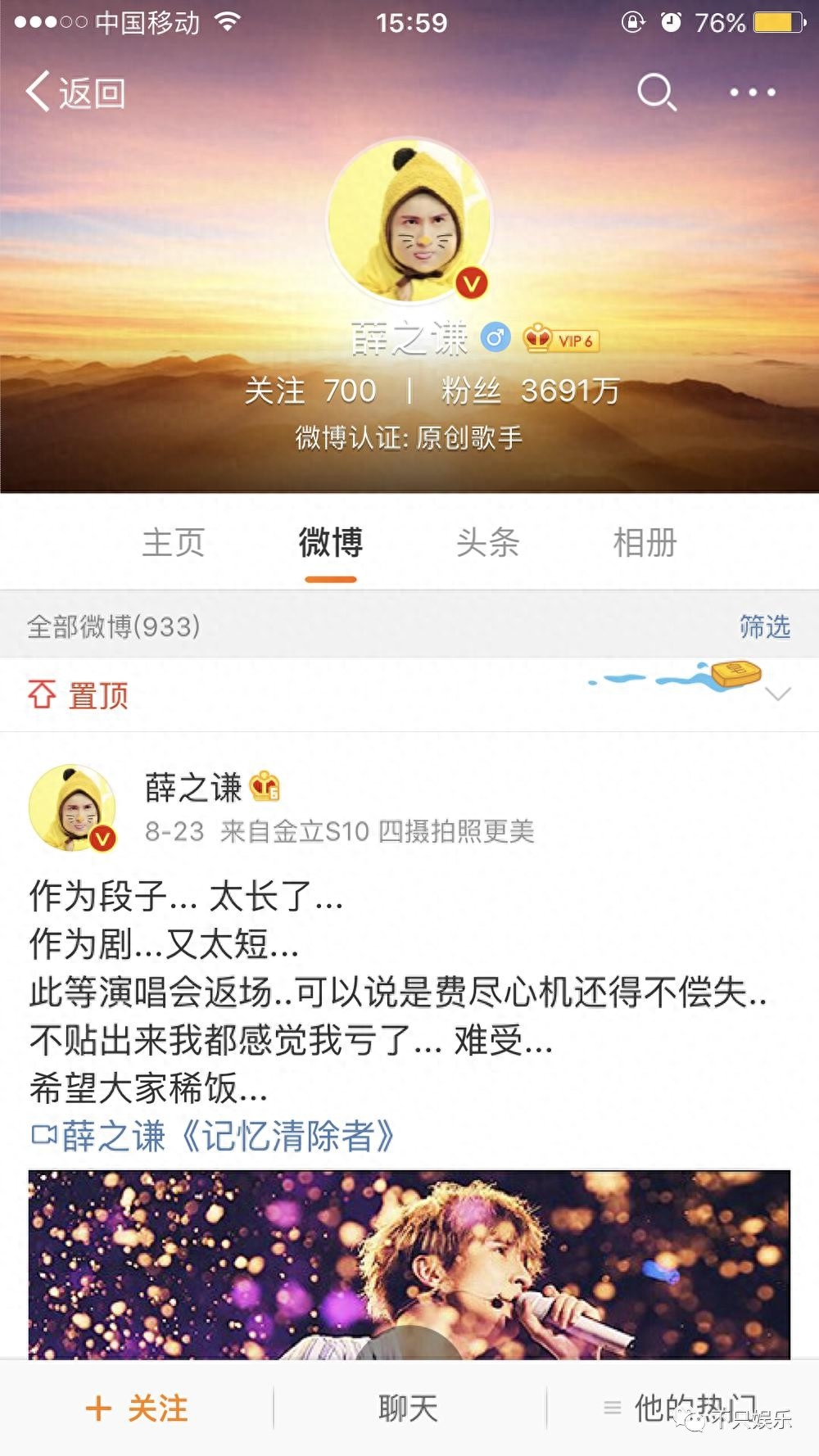
Task: Open the search magnifier icon
Action: 657,92
